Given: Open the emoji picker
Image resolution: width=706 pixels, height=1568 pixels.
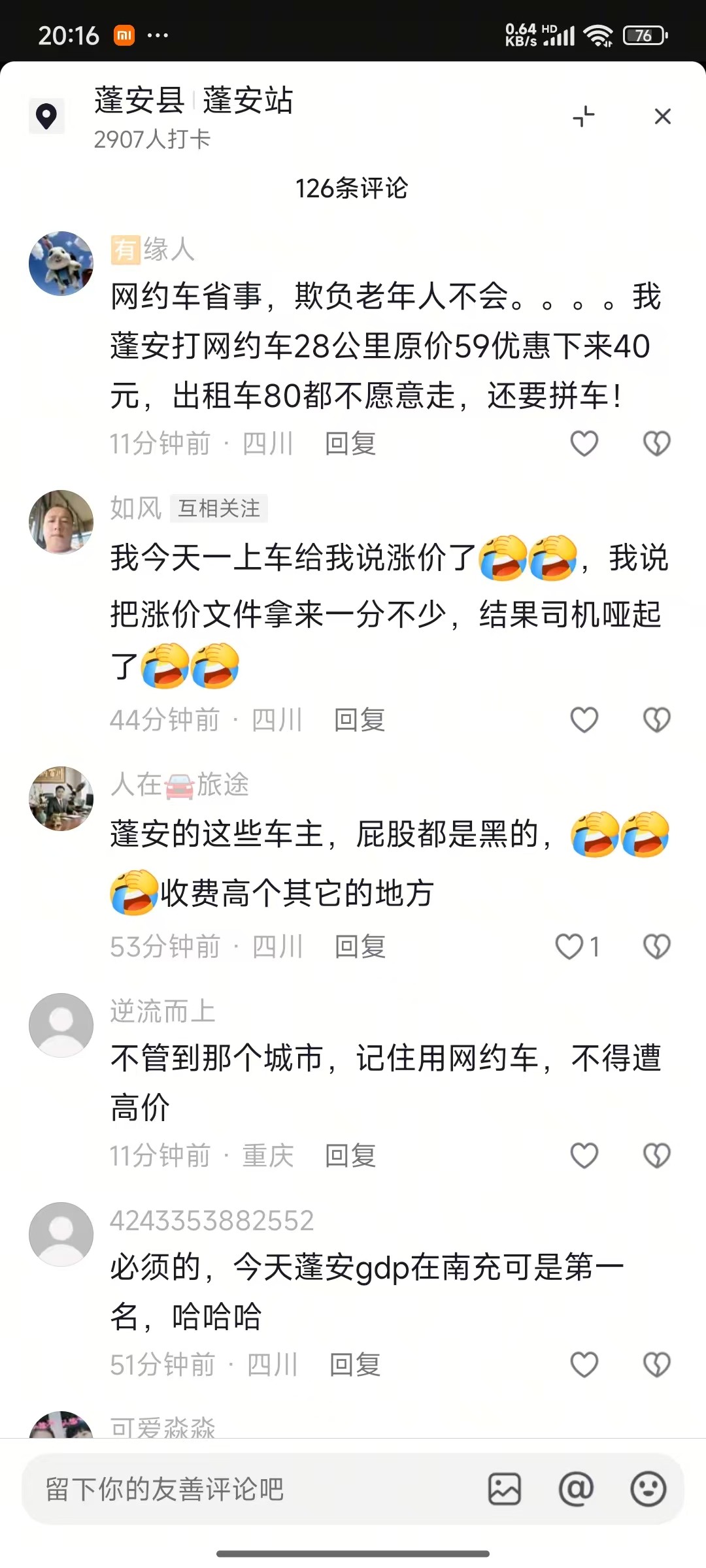Looking at the screenshot, I should [x=648, y=1490].
